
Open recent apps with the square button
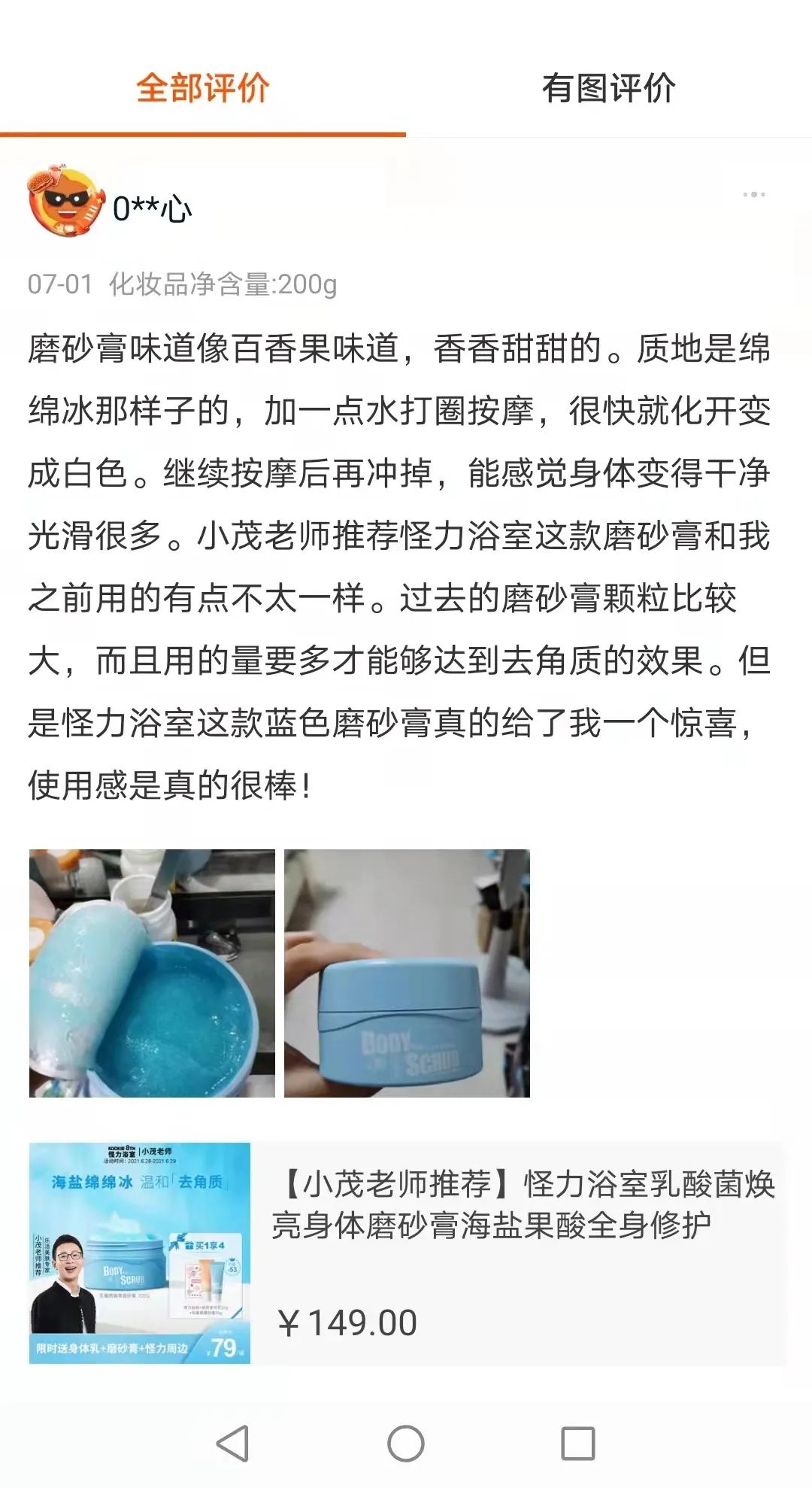point(578,1443)
